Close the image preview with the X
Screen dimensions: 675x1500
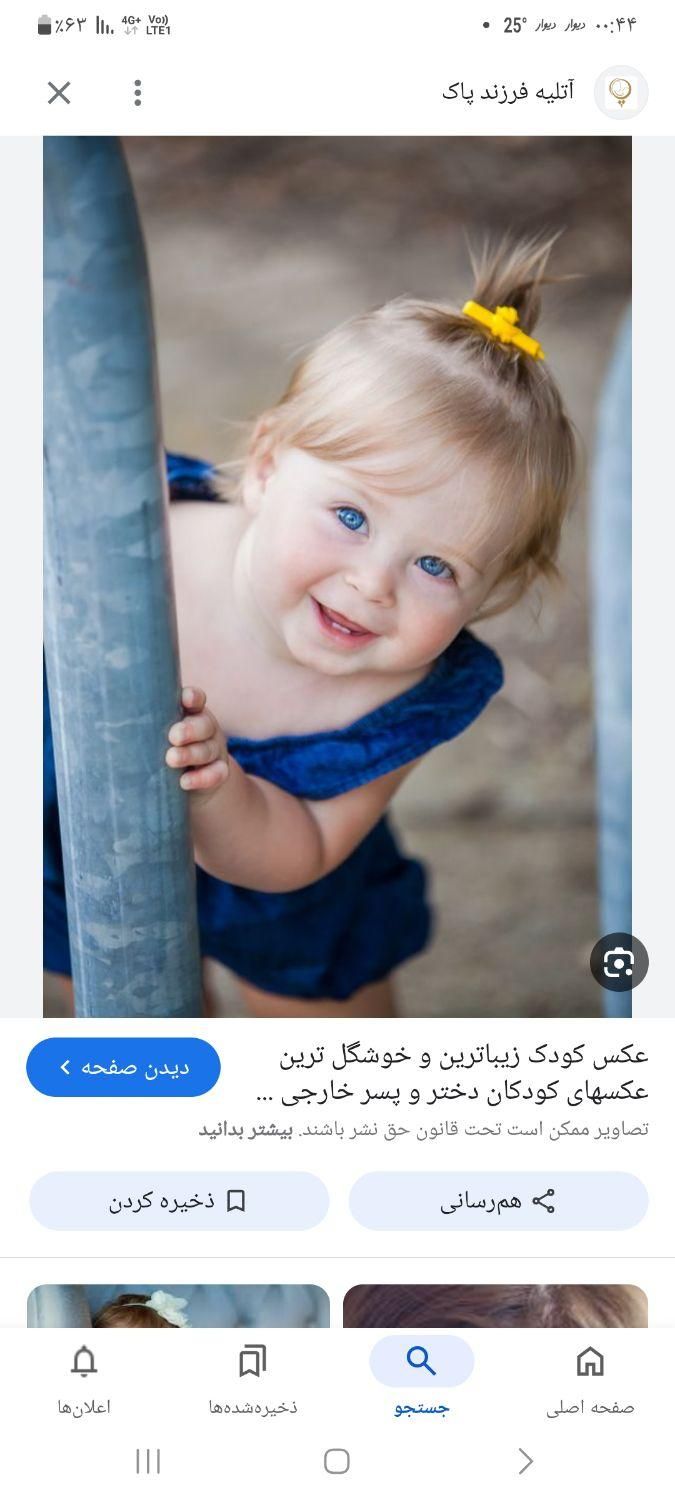tap(59, 93)
